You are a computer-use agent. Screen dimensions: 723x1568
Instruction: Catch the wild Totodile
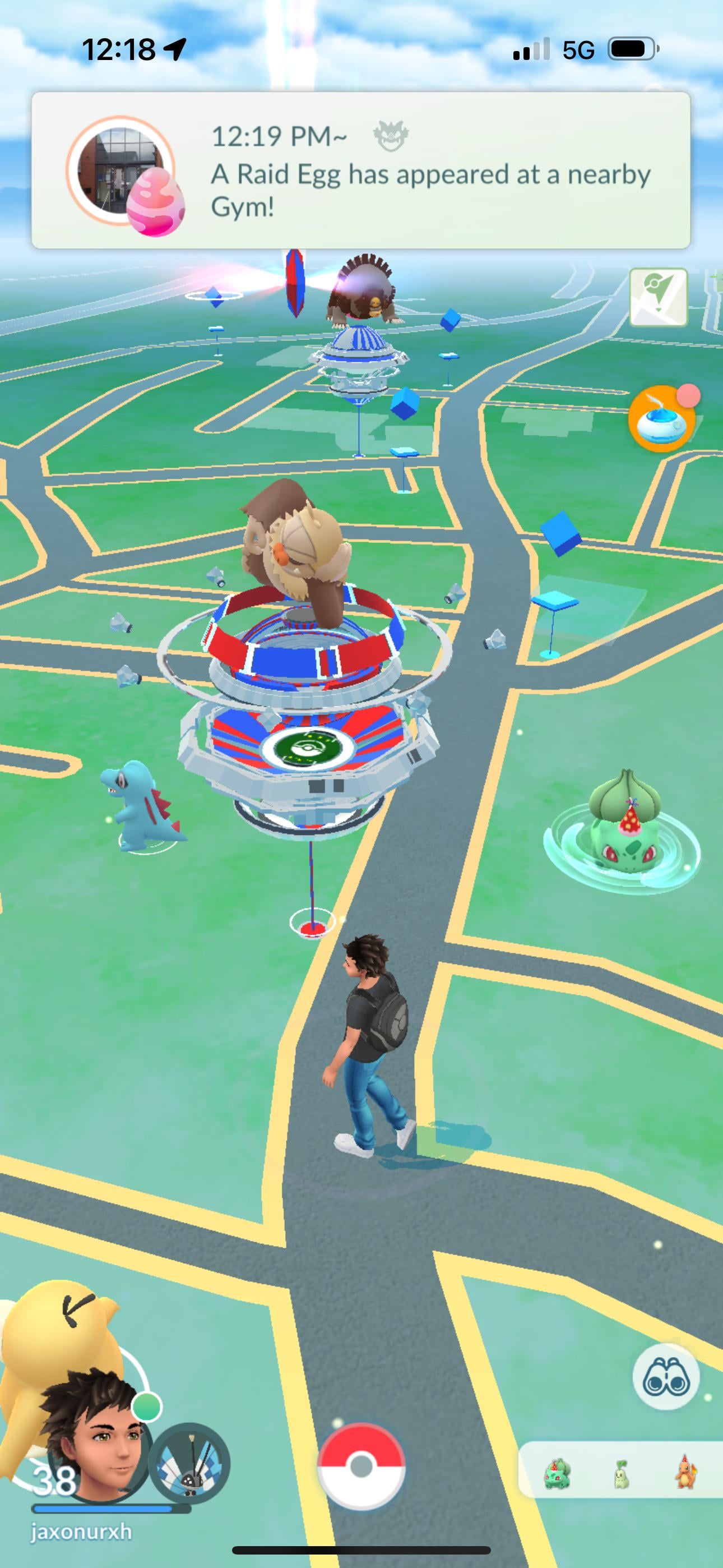(139, 805)
